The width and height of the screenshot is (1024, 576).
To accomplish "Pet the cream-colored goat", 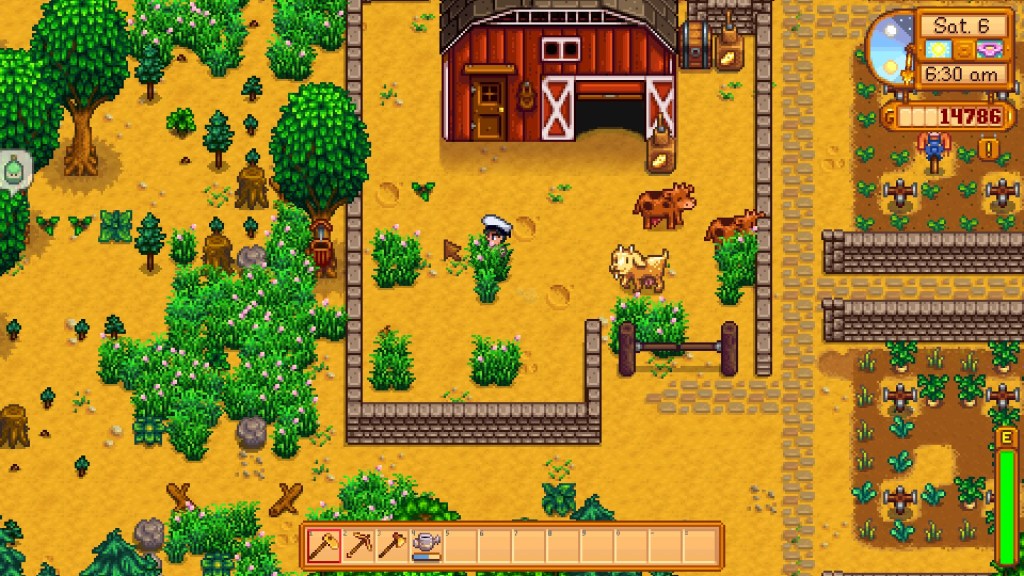I will [x=639, y=267].
